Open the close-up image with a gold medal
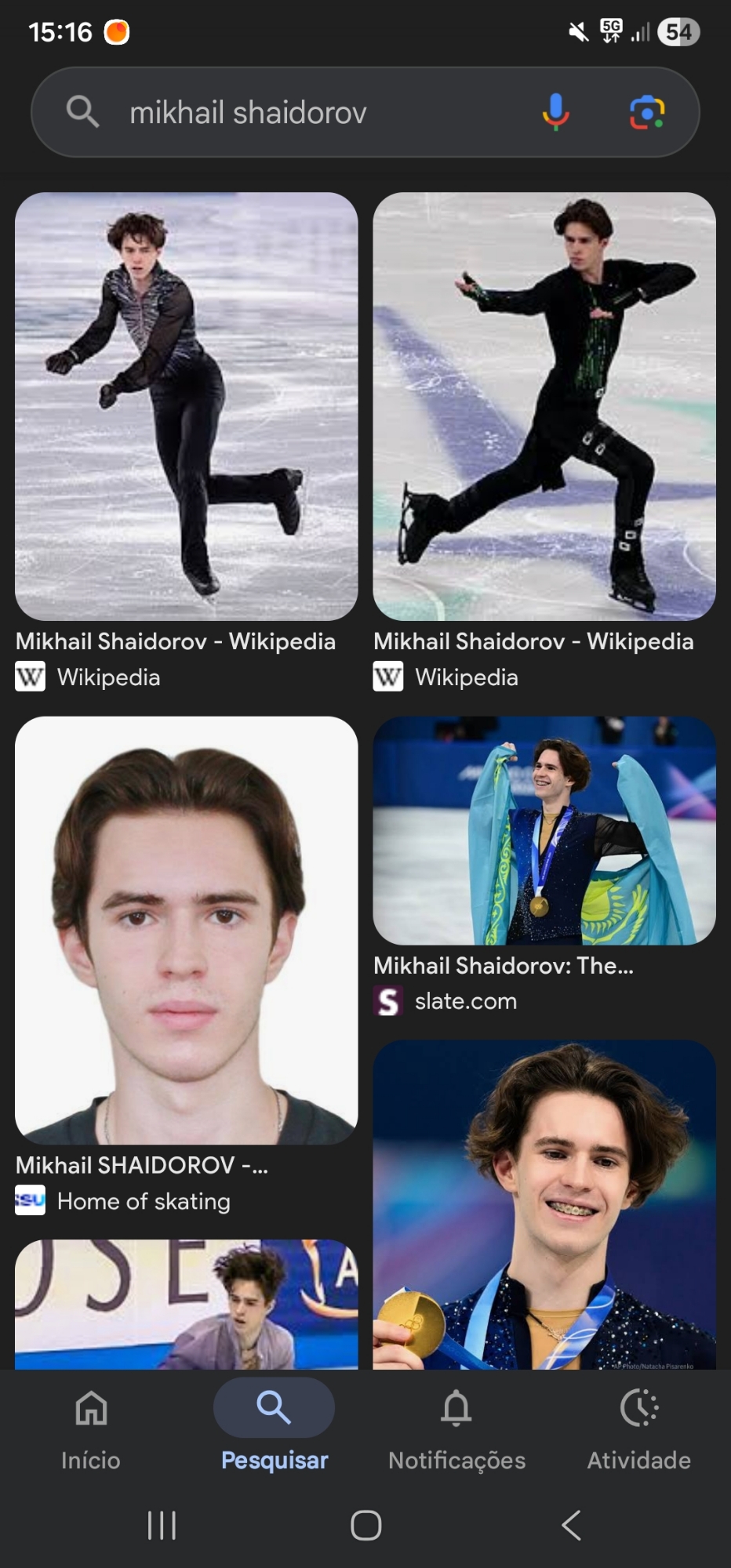731x1568 pixels. (x=544, y=1204)
